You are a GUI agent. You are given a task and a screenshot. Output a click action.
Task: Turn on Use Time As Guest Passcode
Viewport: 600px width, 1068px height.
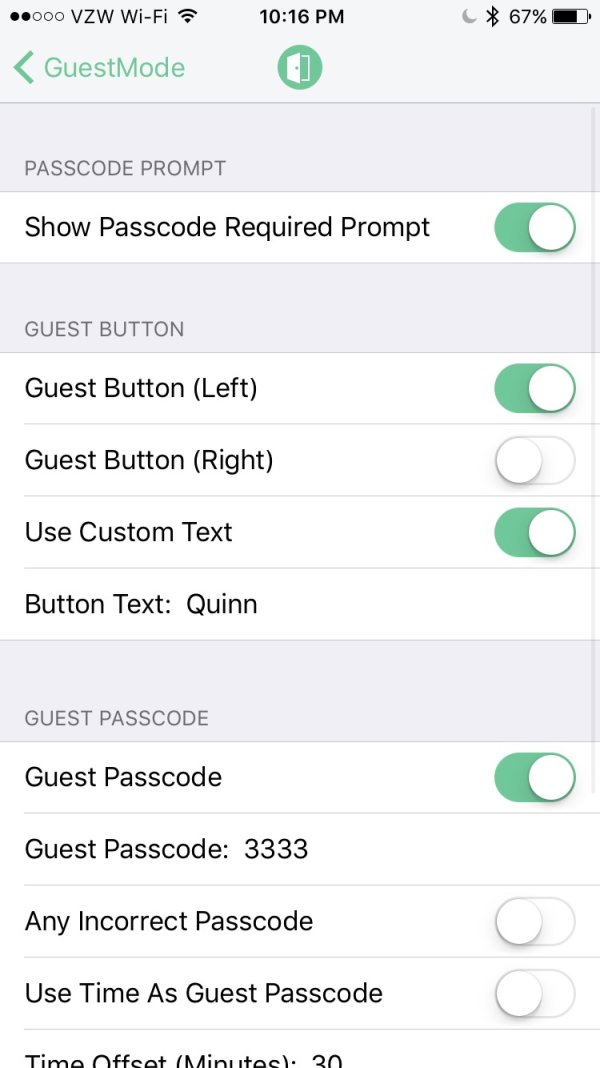coord(534,993)
